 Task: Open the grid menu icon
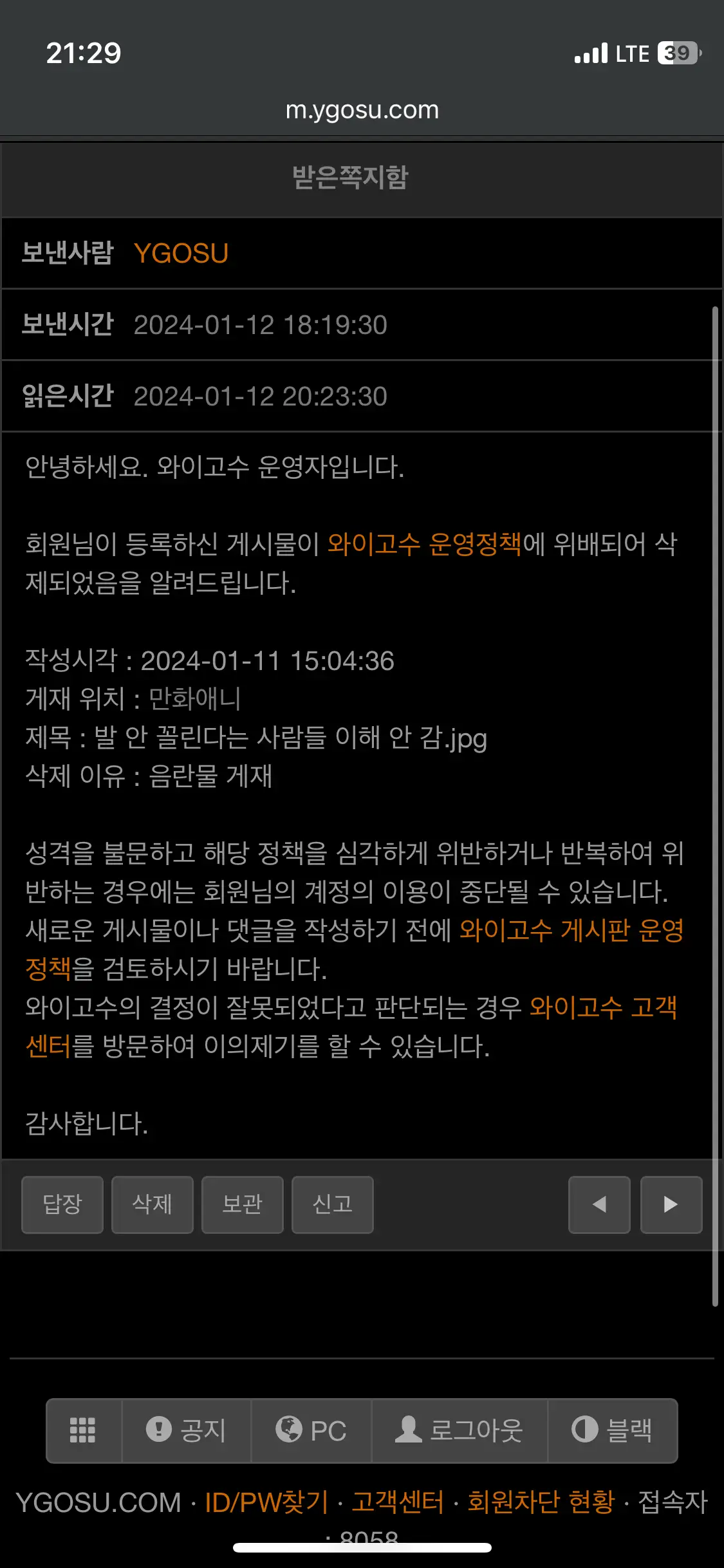click(83, 1430)
